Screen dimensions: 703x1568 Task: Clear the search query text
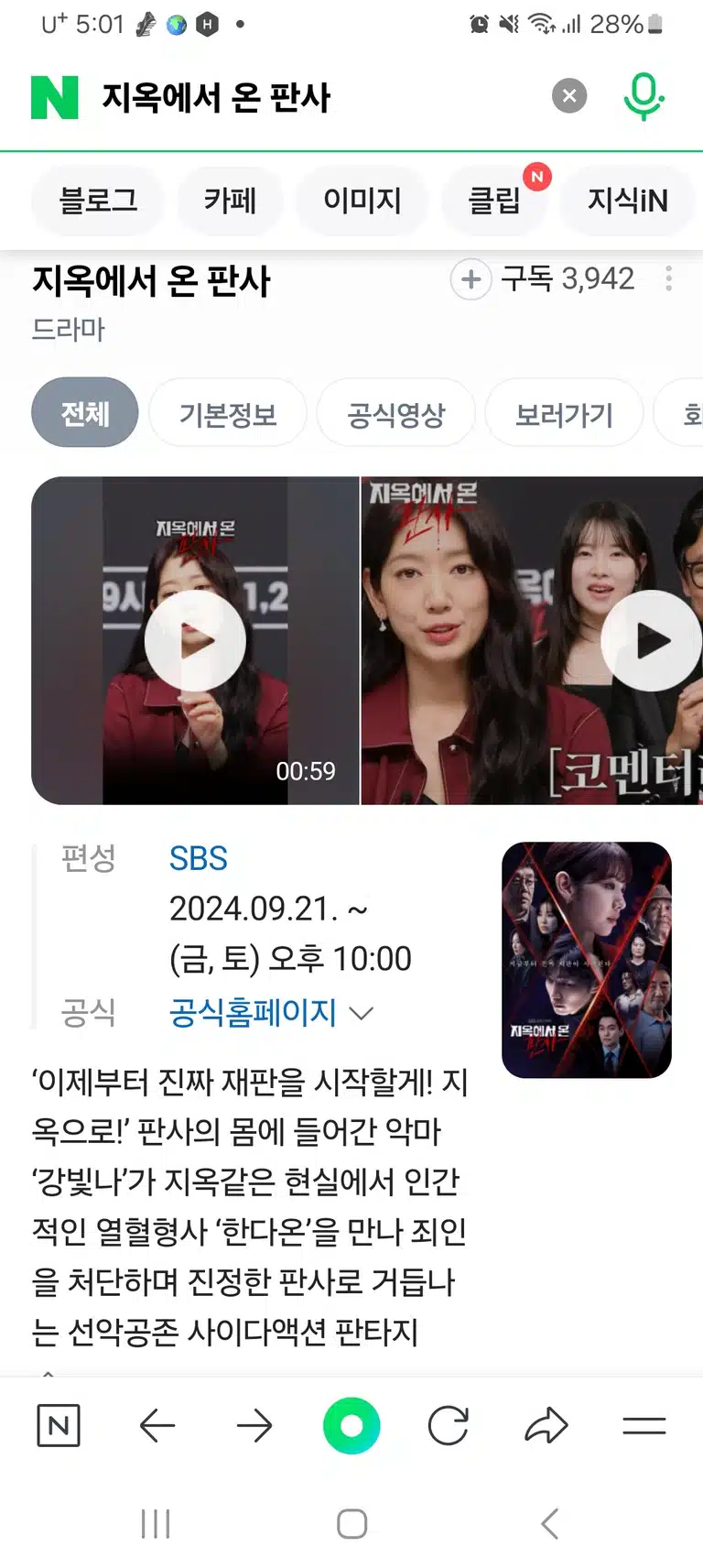coord(569,95)
